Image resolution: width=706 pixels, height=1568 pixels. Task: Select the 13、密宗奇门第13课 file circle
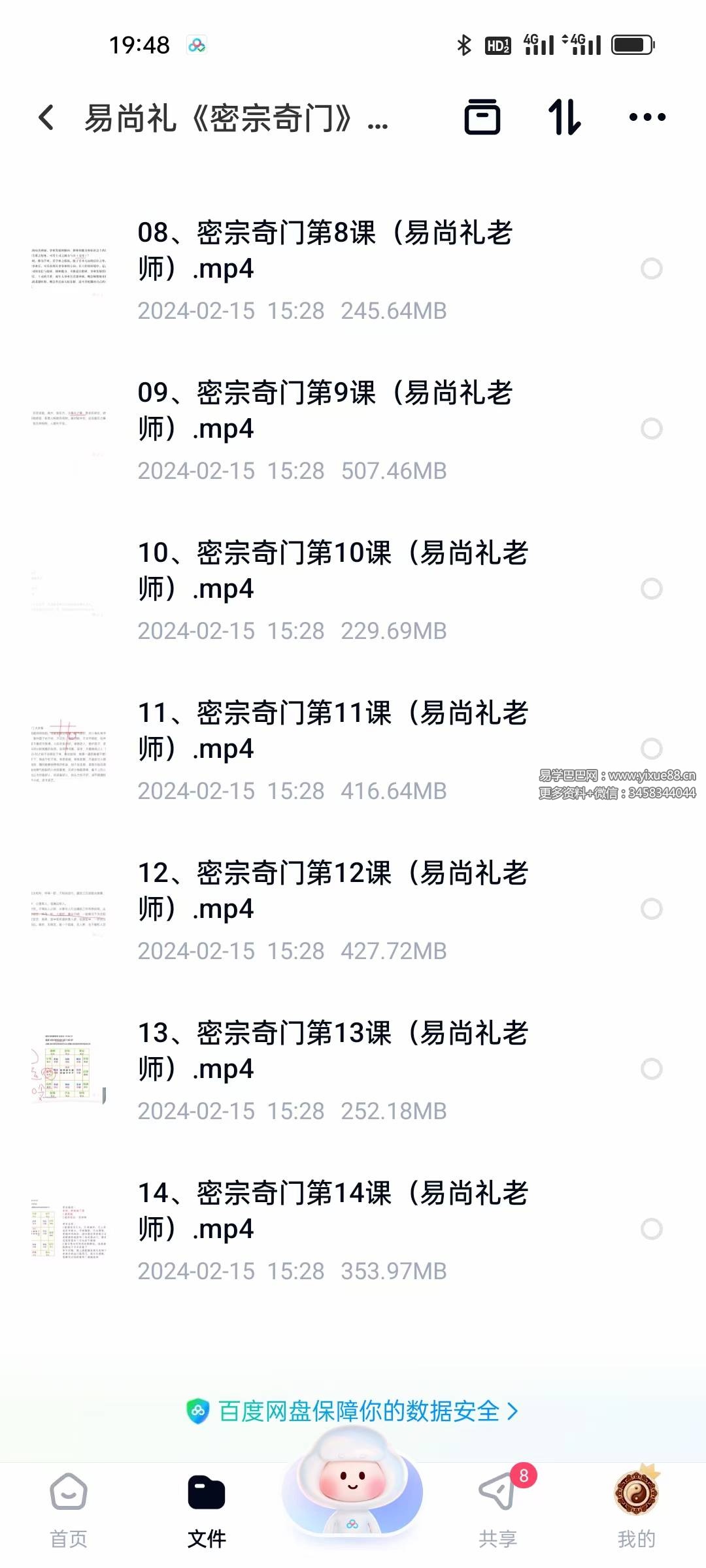click(x=651, y=1069)
